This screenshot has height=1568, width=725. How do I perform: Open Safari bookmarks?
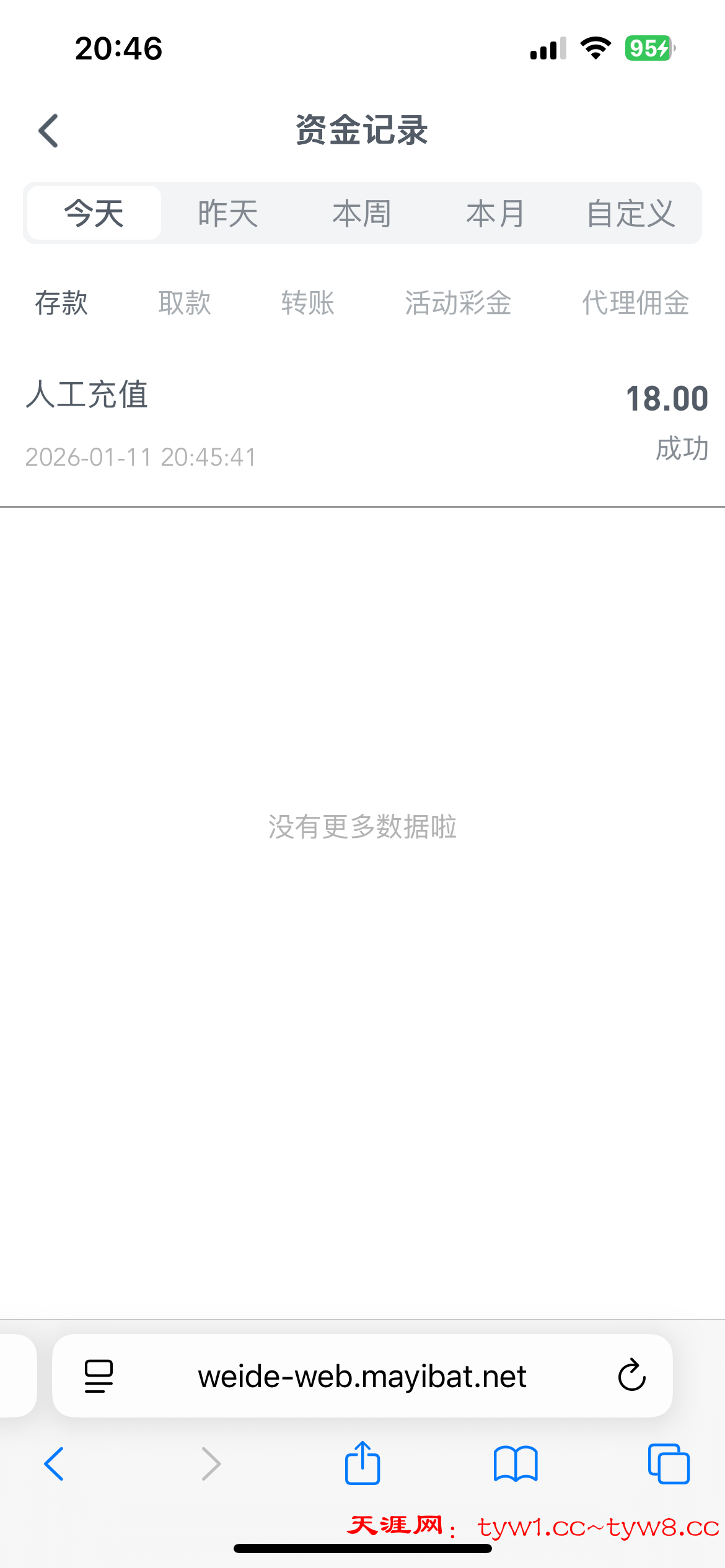pos(516,1464)
